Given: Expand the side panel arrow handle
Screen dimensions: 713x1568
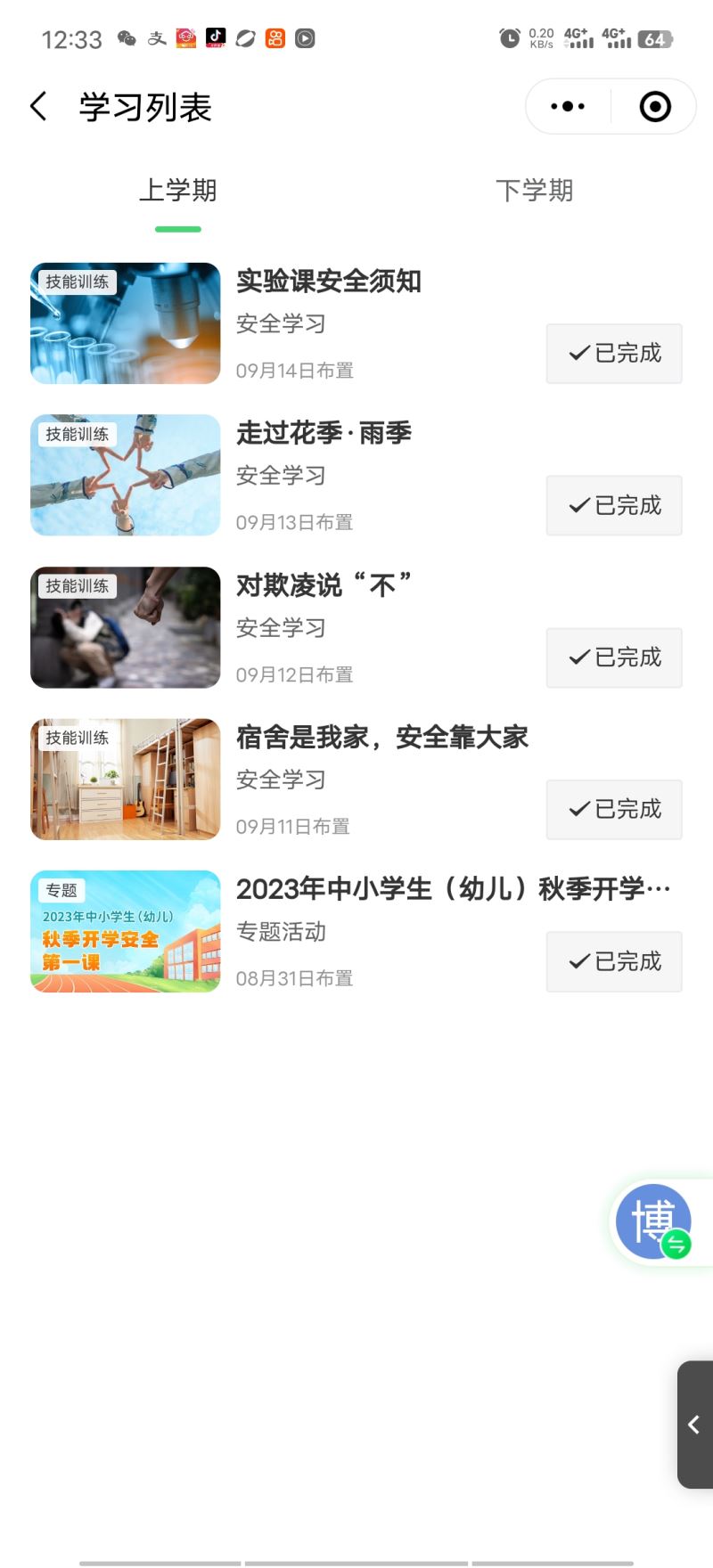Looking at the screenshot, I should pos(694,1425).
